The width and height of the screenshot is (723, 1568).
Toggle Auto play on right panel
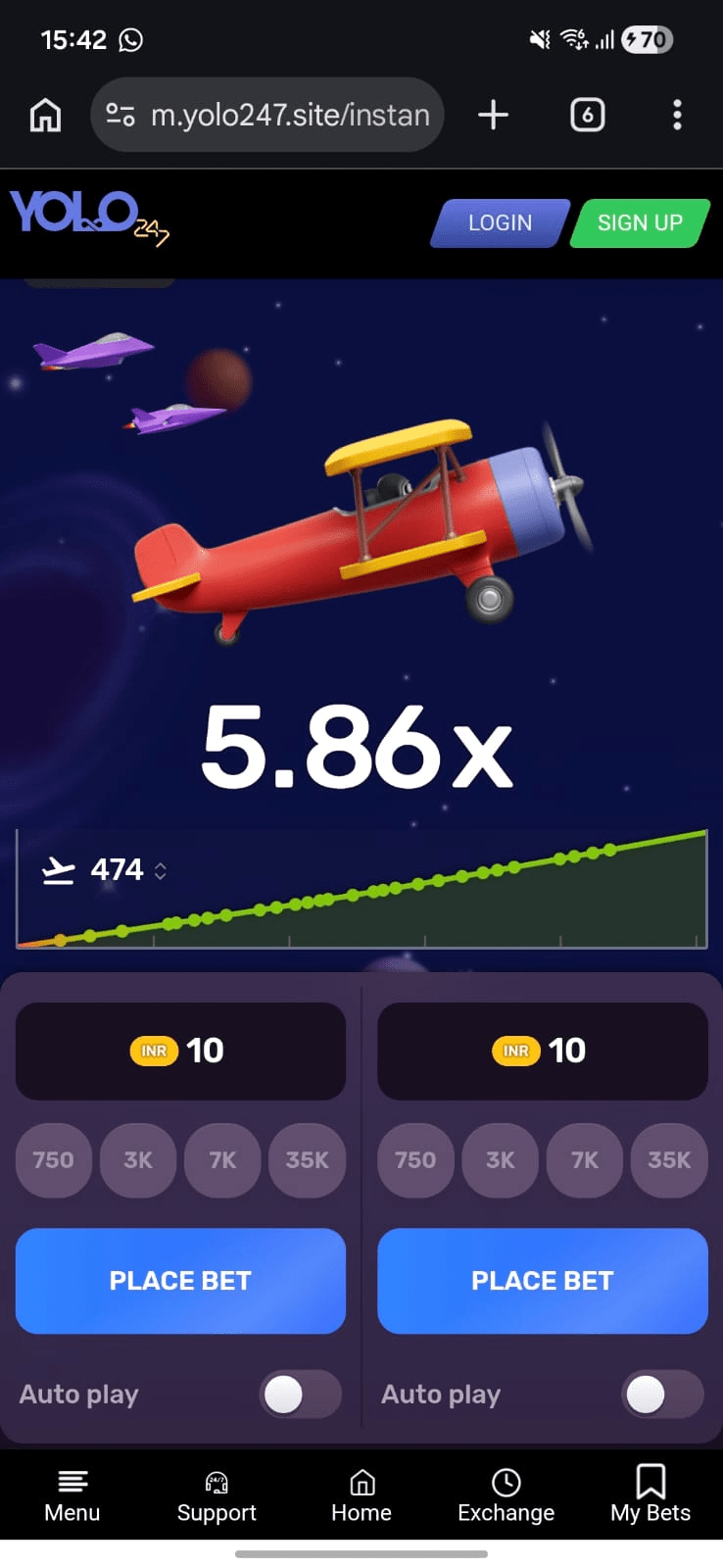(662, 1395)
